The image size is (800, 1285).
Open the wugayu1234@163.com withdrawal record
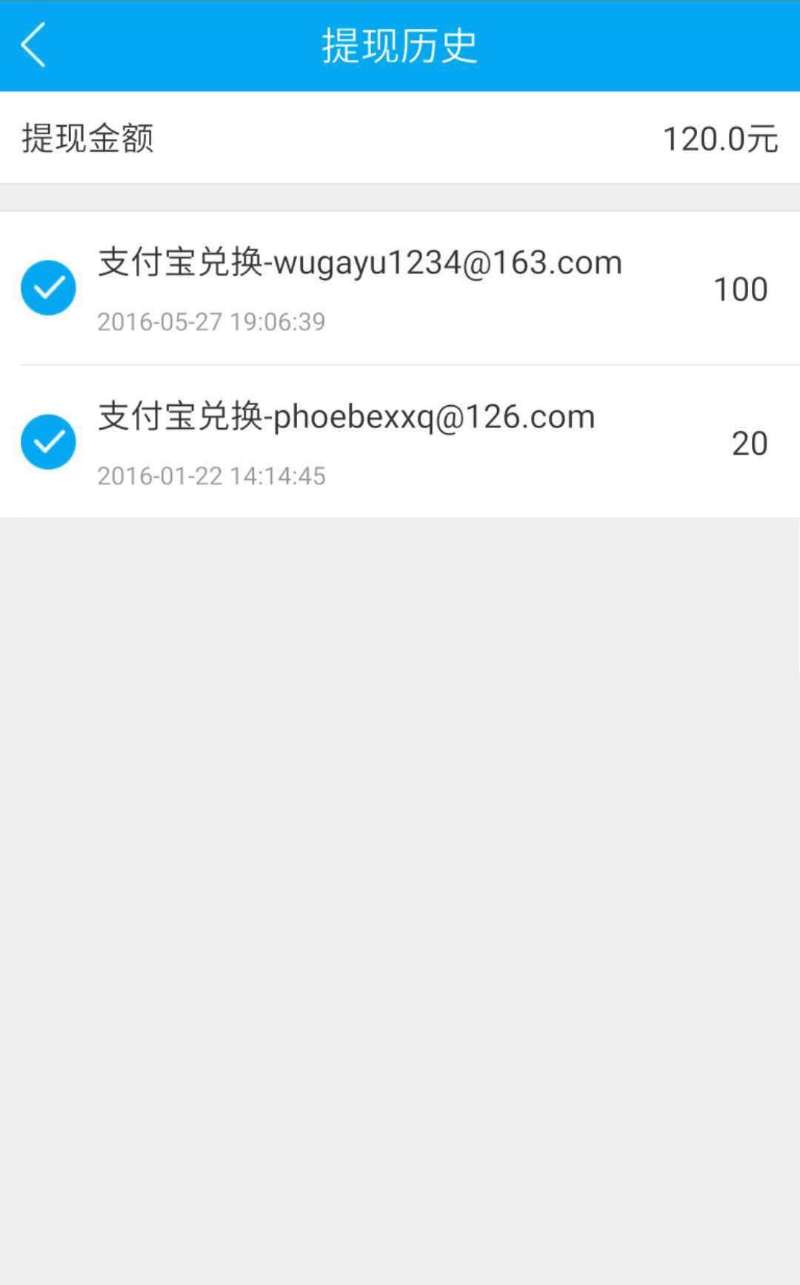coord(400,288)
